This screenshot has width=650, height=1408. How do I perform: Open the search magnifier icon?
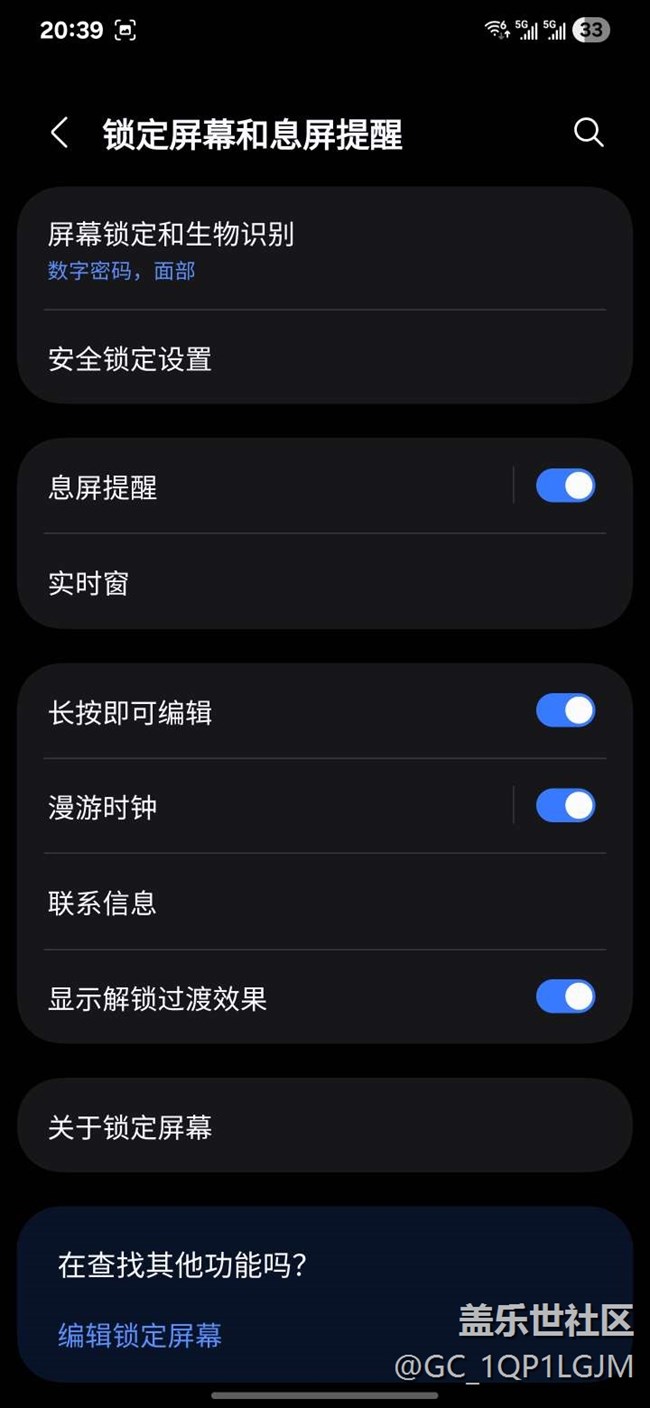pyautogui.click(x=588, y=133)
